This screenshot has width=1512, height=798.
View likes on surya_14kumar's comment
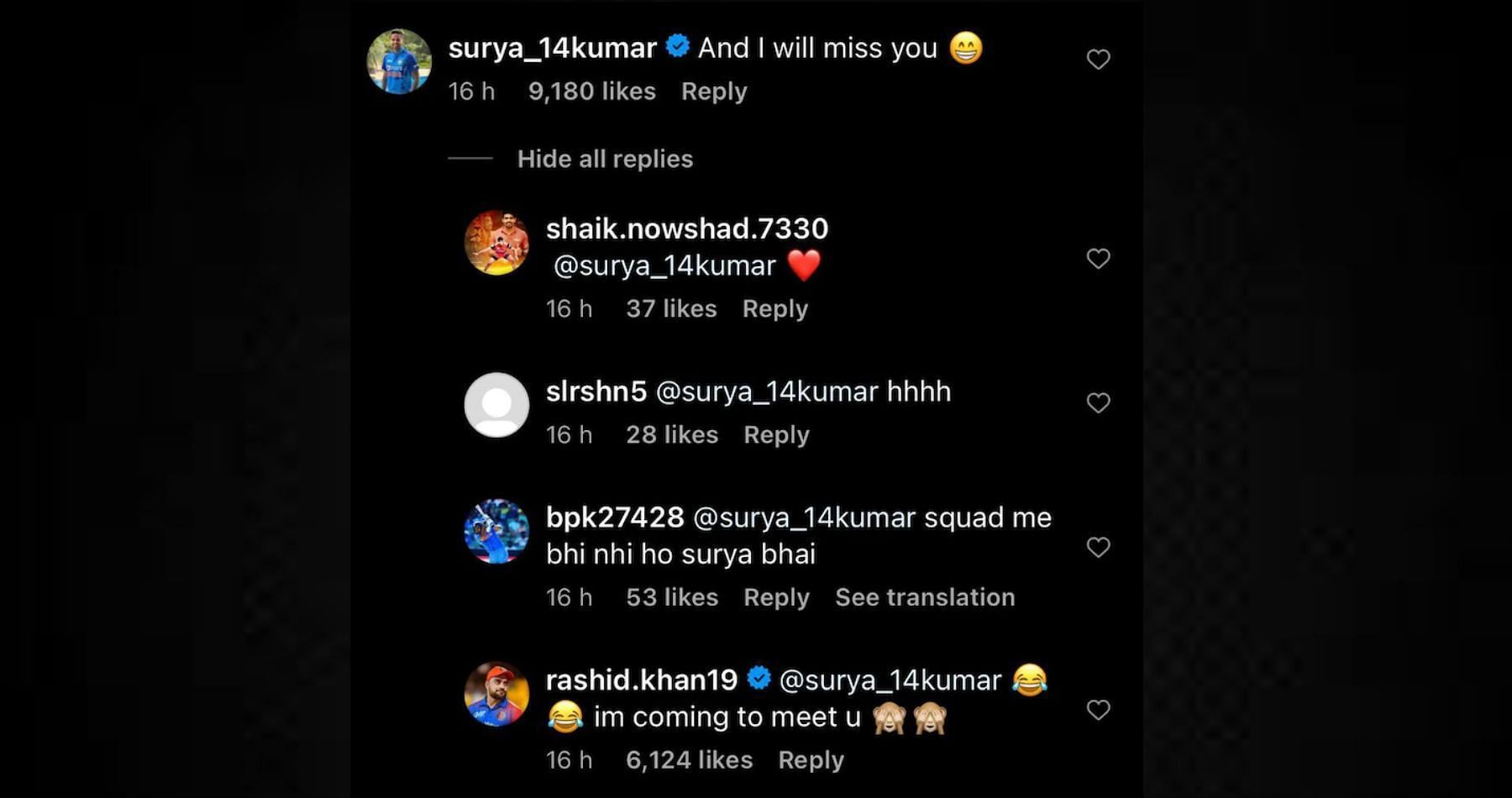[591, 91]
